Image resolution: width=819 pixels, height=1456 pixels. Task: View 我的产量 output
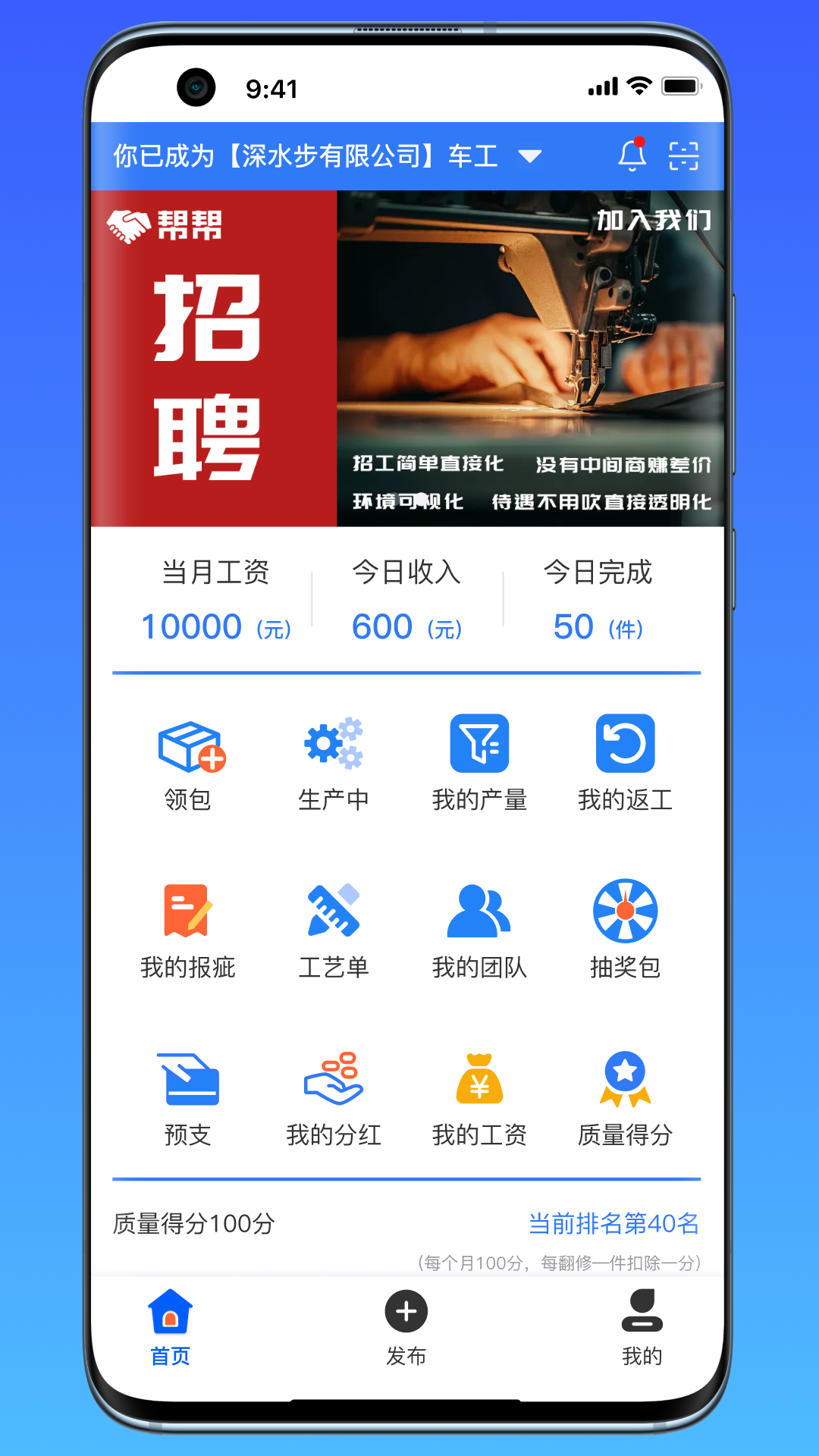(x=479, y=761)
